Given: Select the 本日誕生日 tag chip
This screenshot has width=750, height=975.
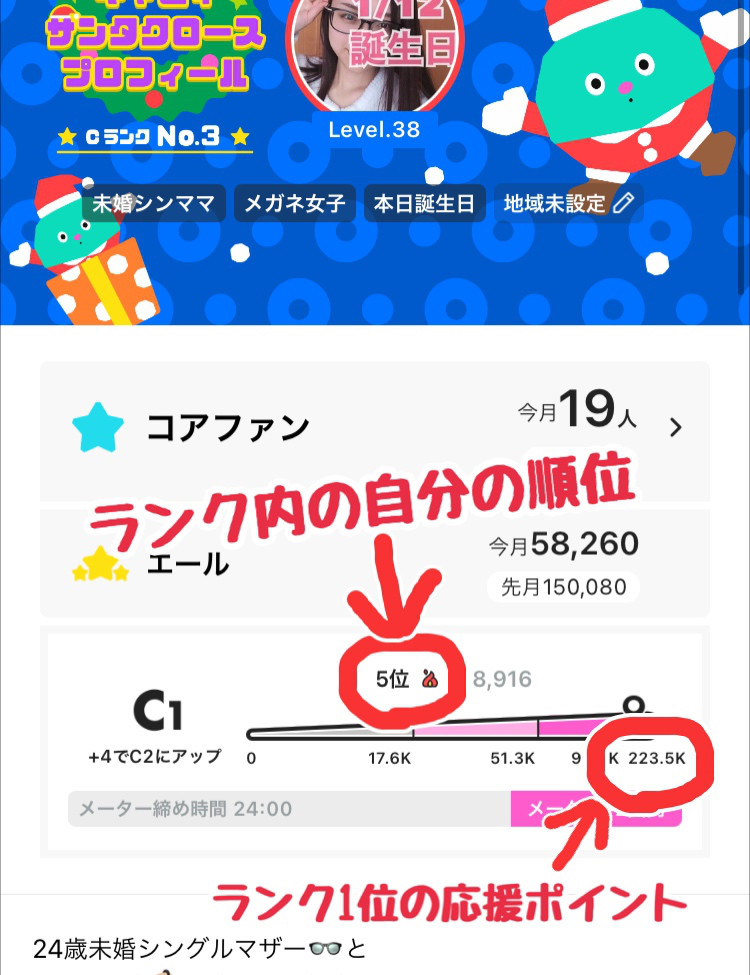Looking at the screenshot, I should point(424,204).
